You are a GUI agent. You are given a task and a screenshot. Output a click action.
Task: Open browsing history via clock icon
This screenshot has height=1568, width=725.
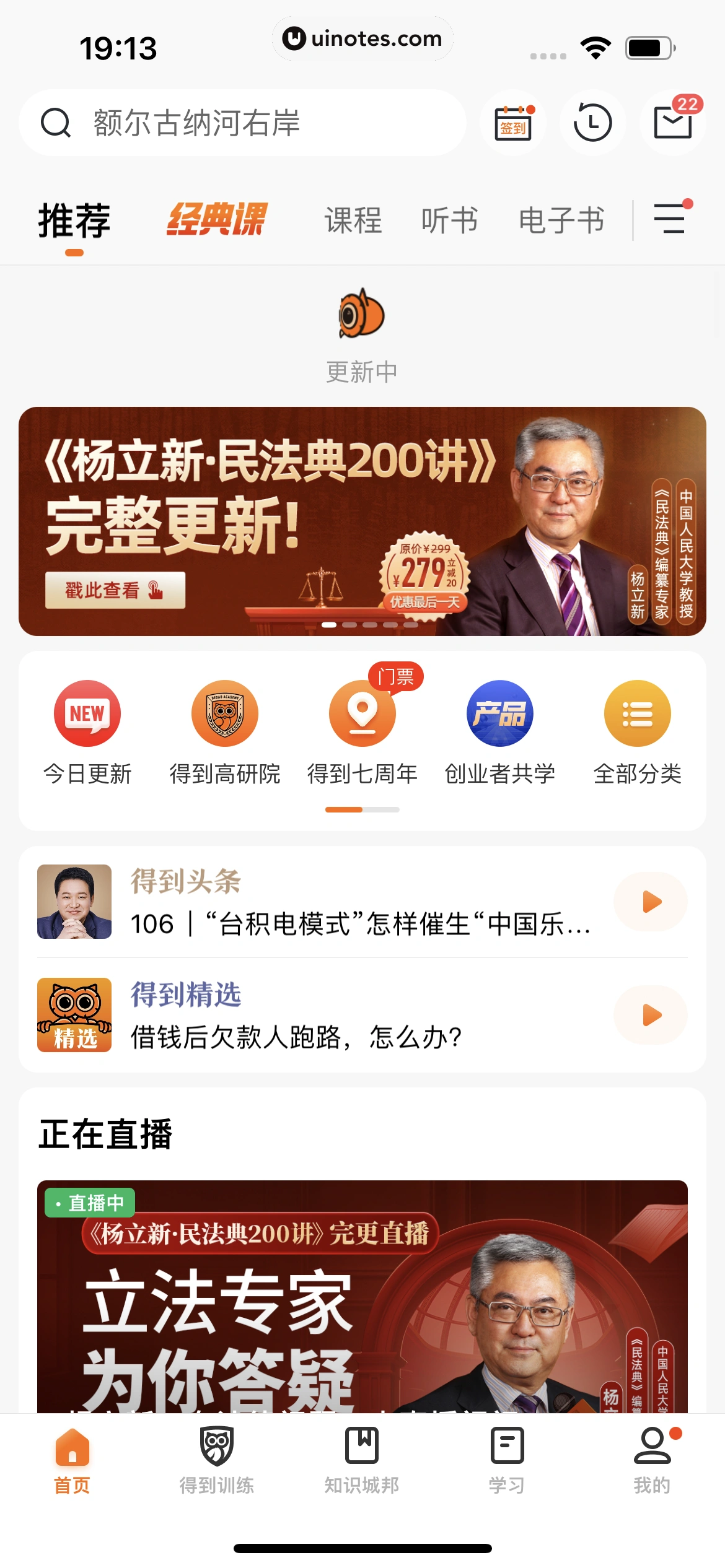(x=592, y=122)
